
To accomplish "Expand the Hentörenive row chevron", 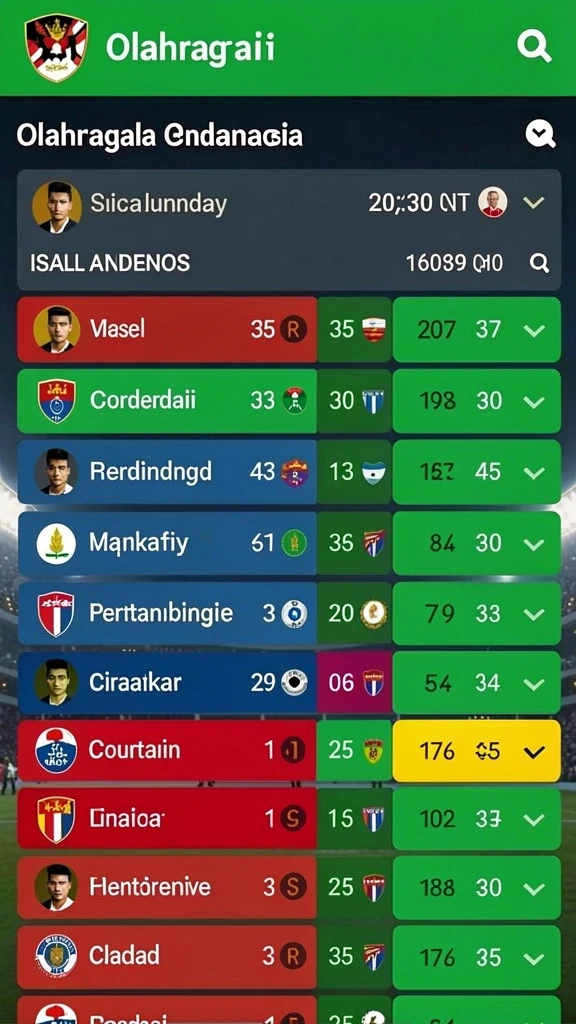I will tap(534, 888).
